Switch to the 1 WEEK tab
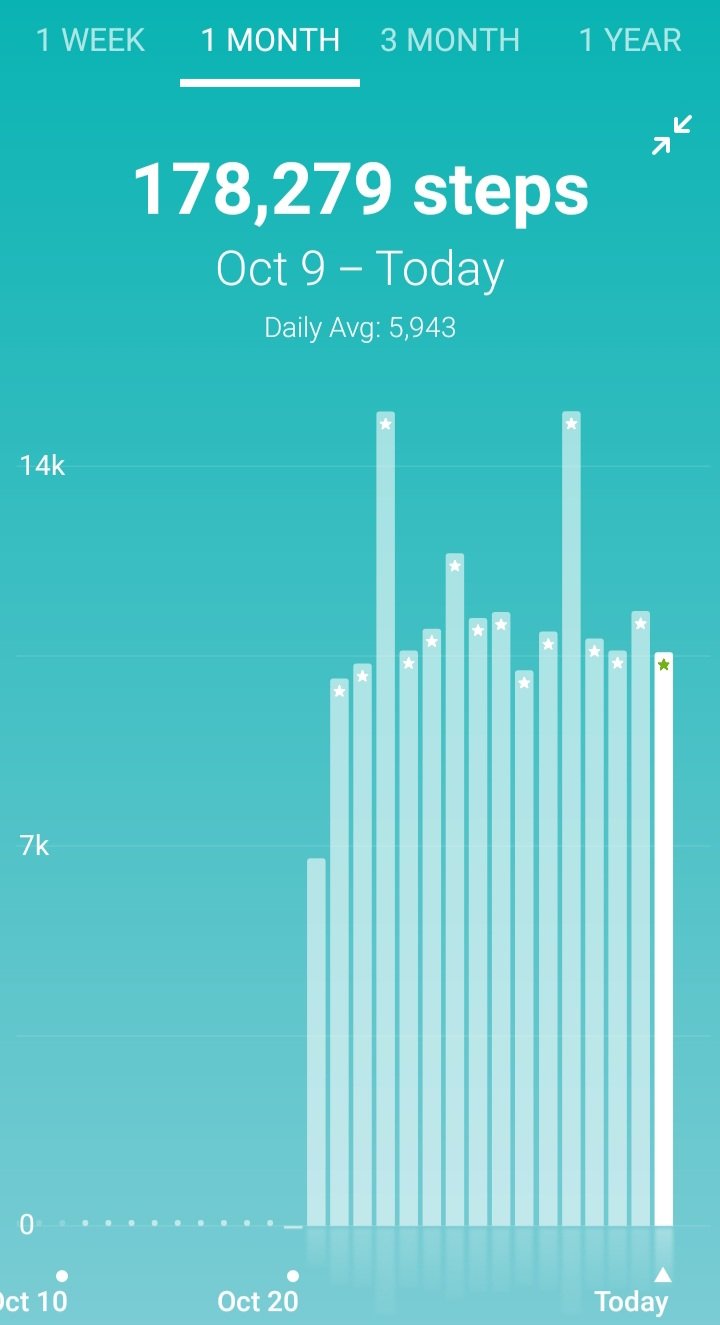 point(91,41)
